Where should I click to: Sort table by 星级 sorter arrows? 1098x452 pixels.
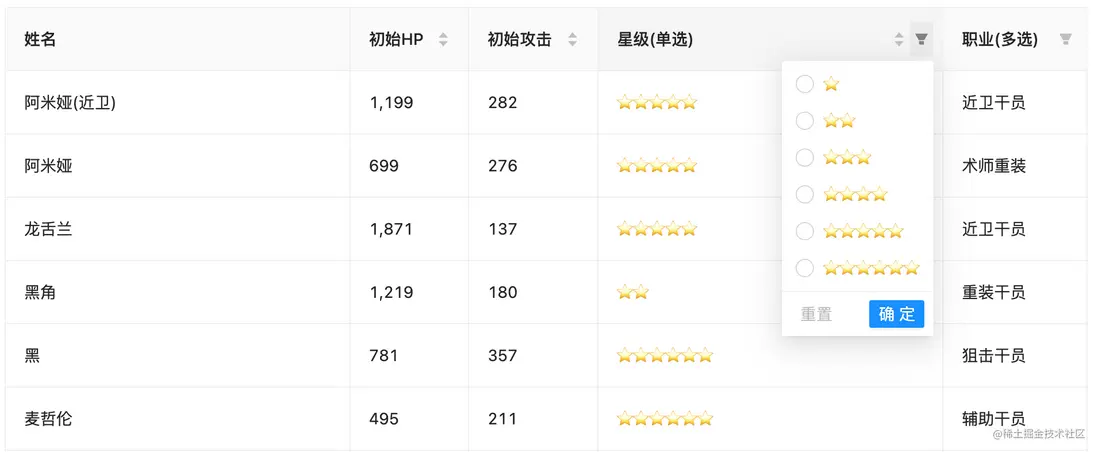pyautogui.click(x=898, y=40)
